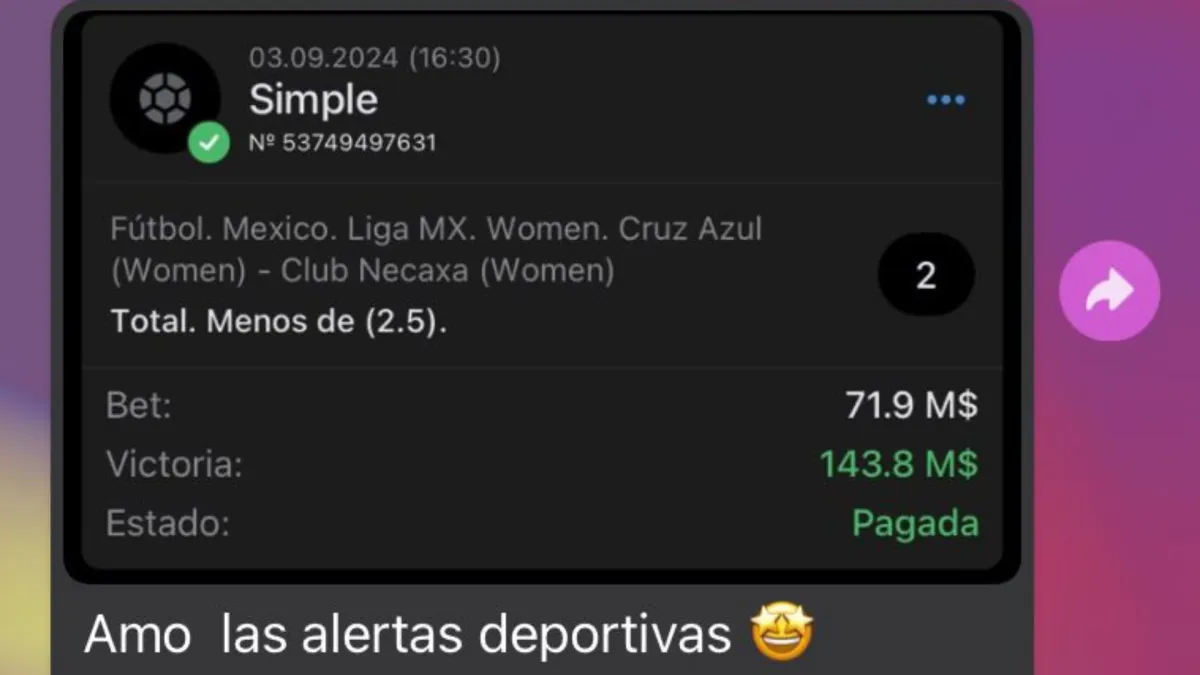Forward the bet slip message
The height and width of the screenshot is (675, 1200).
[1109, 291]
